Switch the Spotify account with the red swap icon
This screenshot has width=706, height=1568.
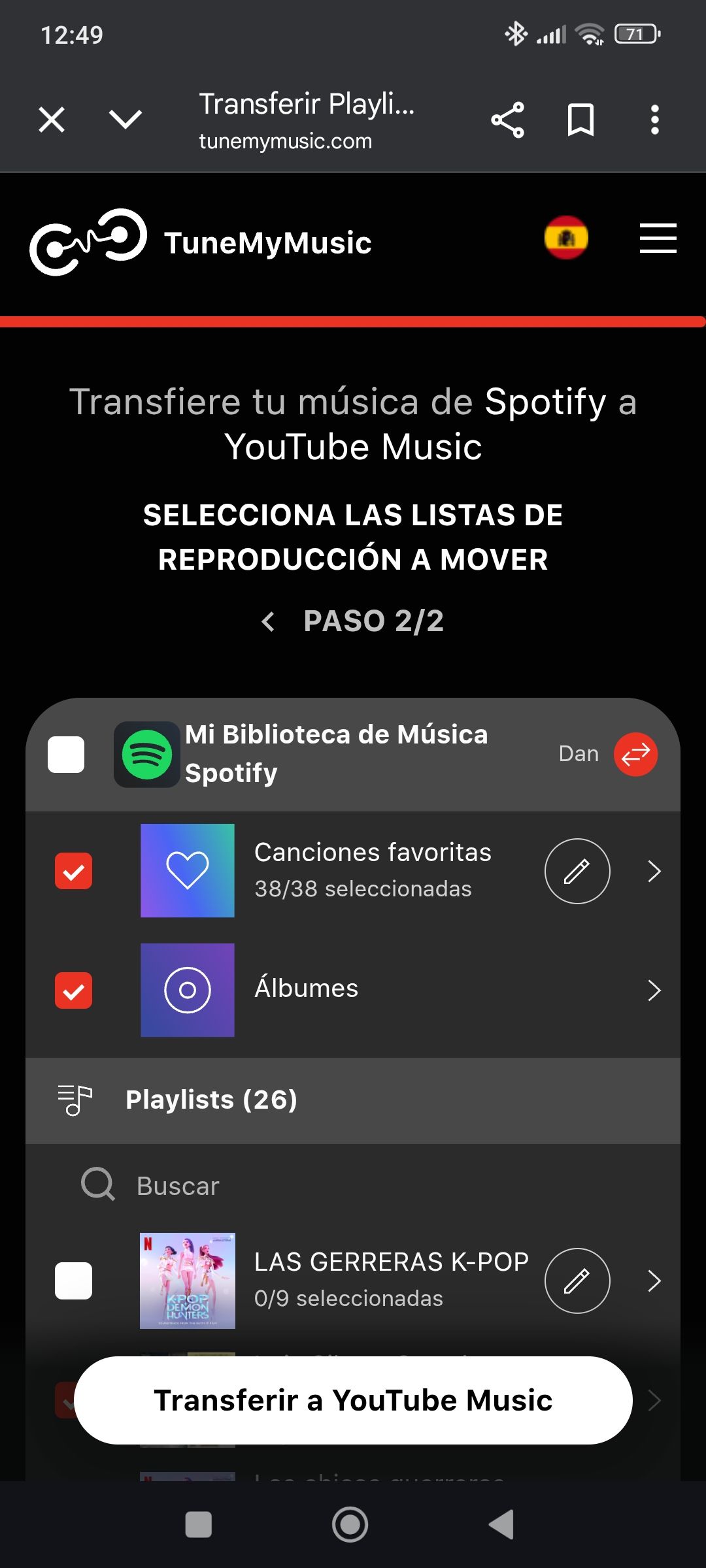click(635, 755)
